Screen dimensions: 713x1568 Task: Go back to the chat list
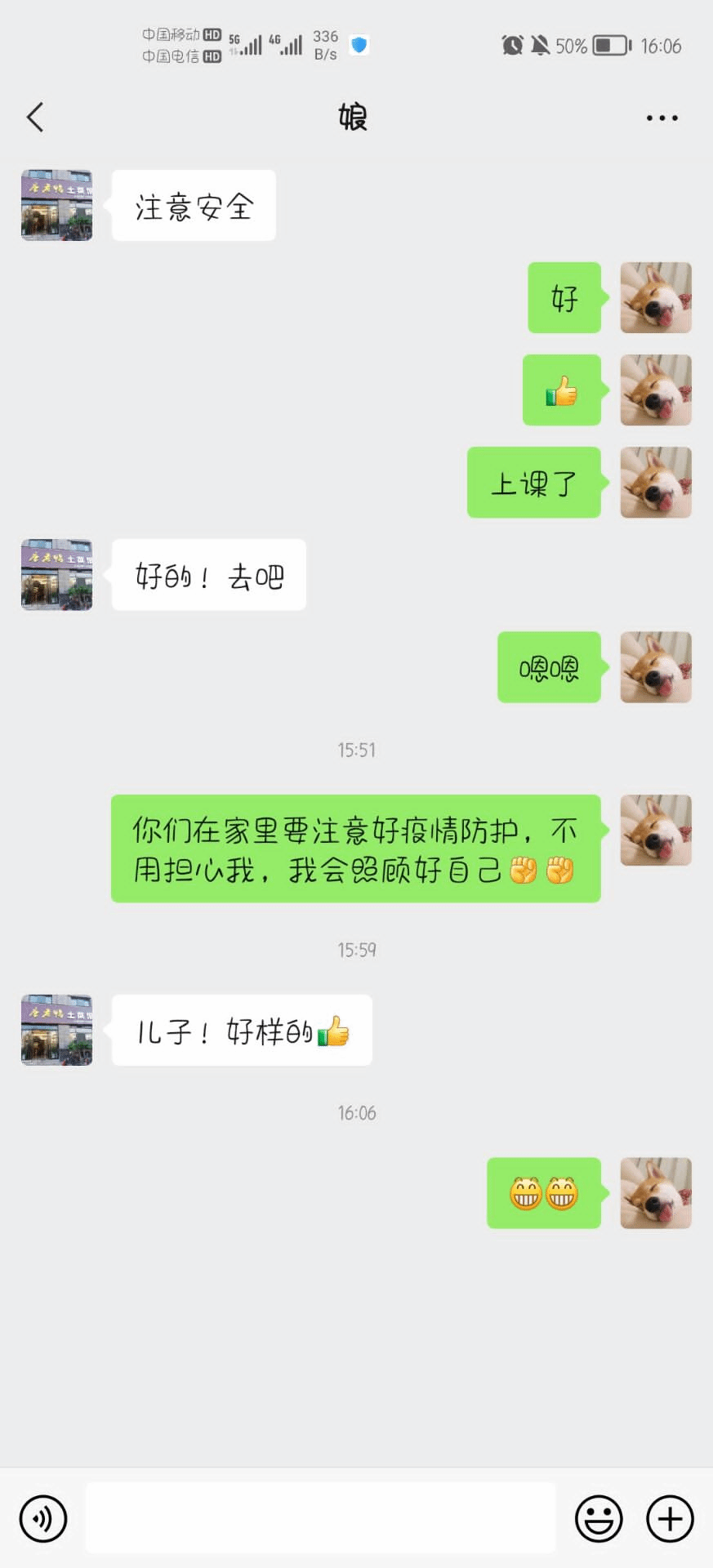pyautogui.click(x=35, y=118)
